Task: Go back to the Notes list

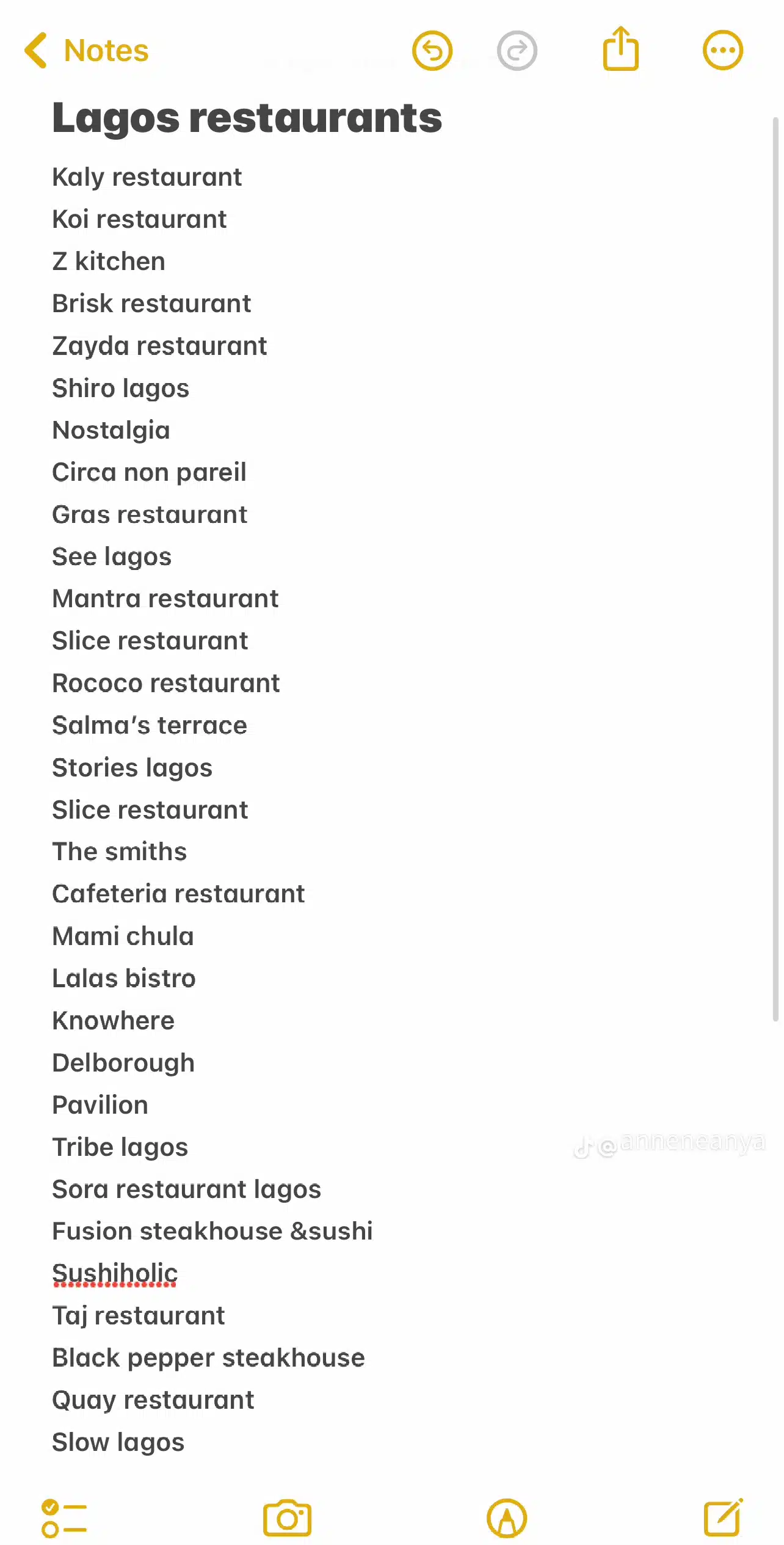Action: 87,51
